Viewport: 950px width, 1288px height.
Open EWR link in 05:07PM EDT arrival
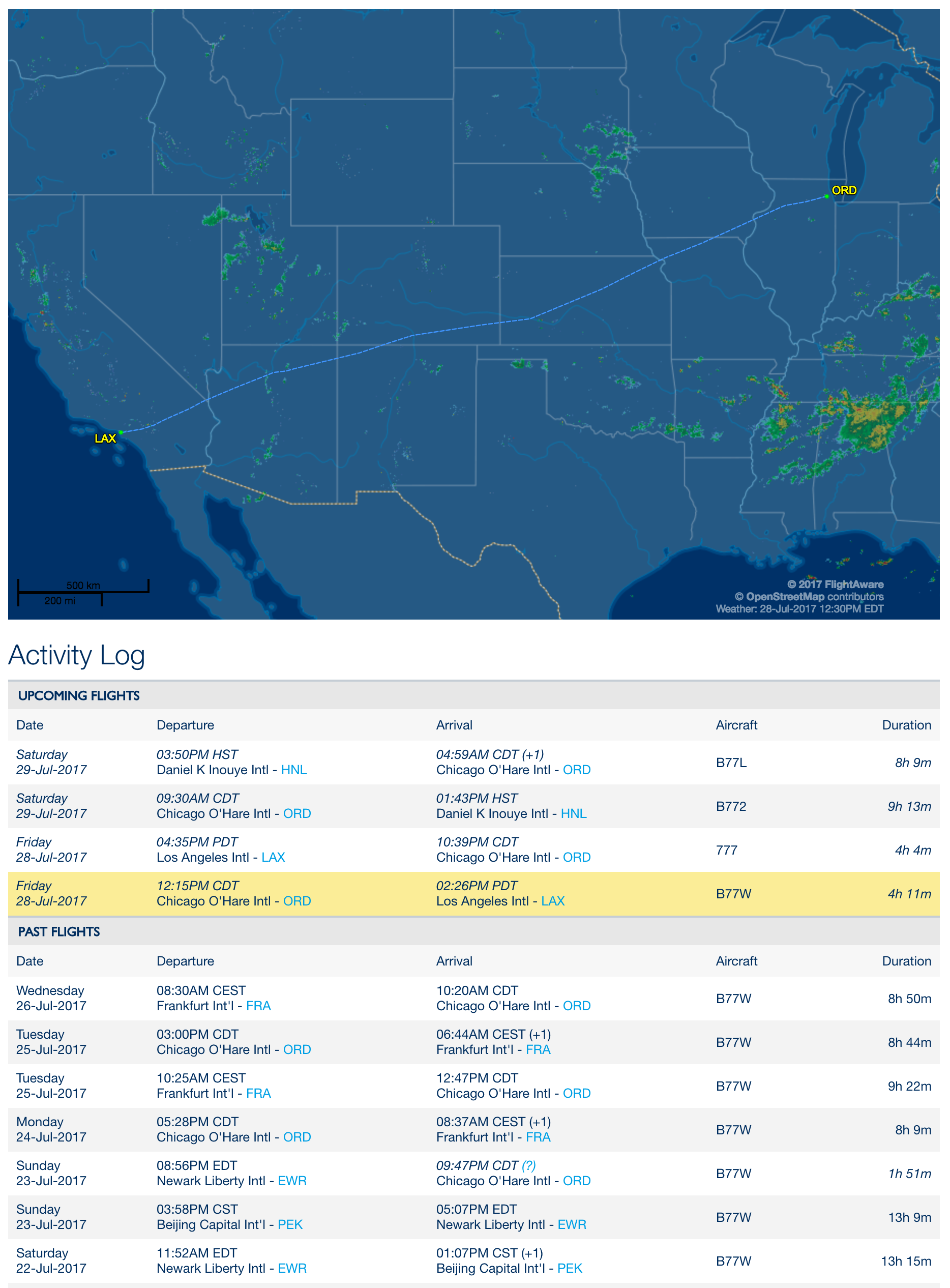[572, 1224]
